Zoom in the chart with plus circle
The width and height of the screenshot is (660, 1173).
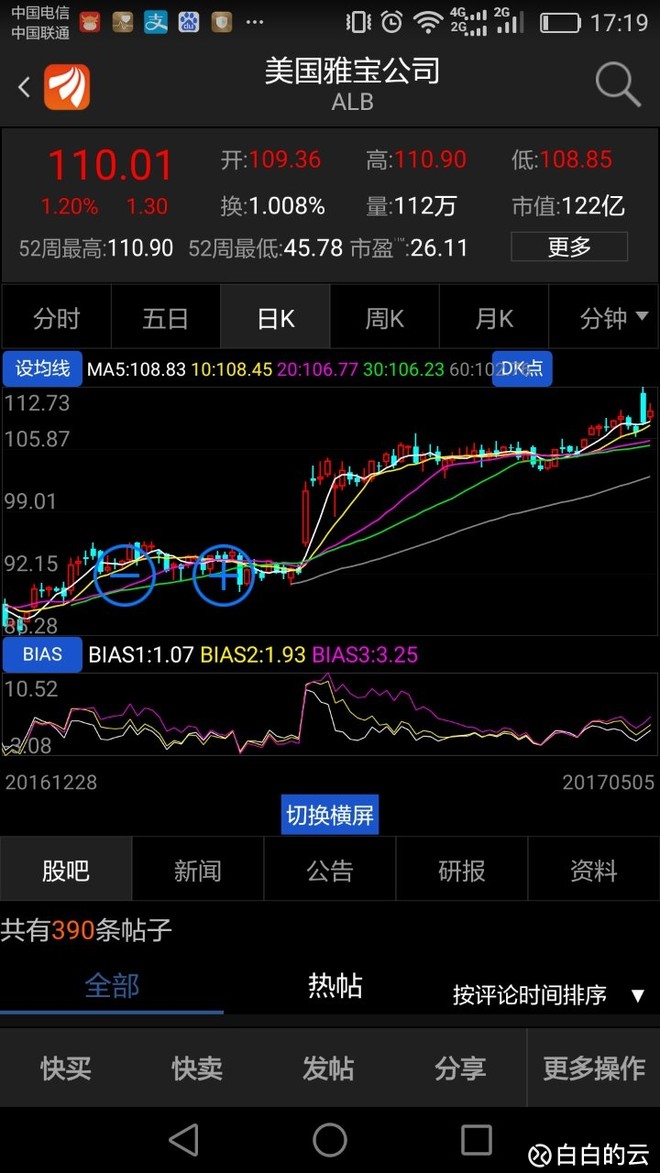pos(223,575)
